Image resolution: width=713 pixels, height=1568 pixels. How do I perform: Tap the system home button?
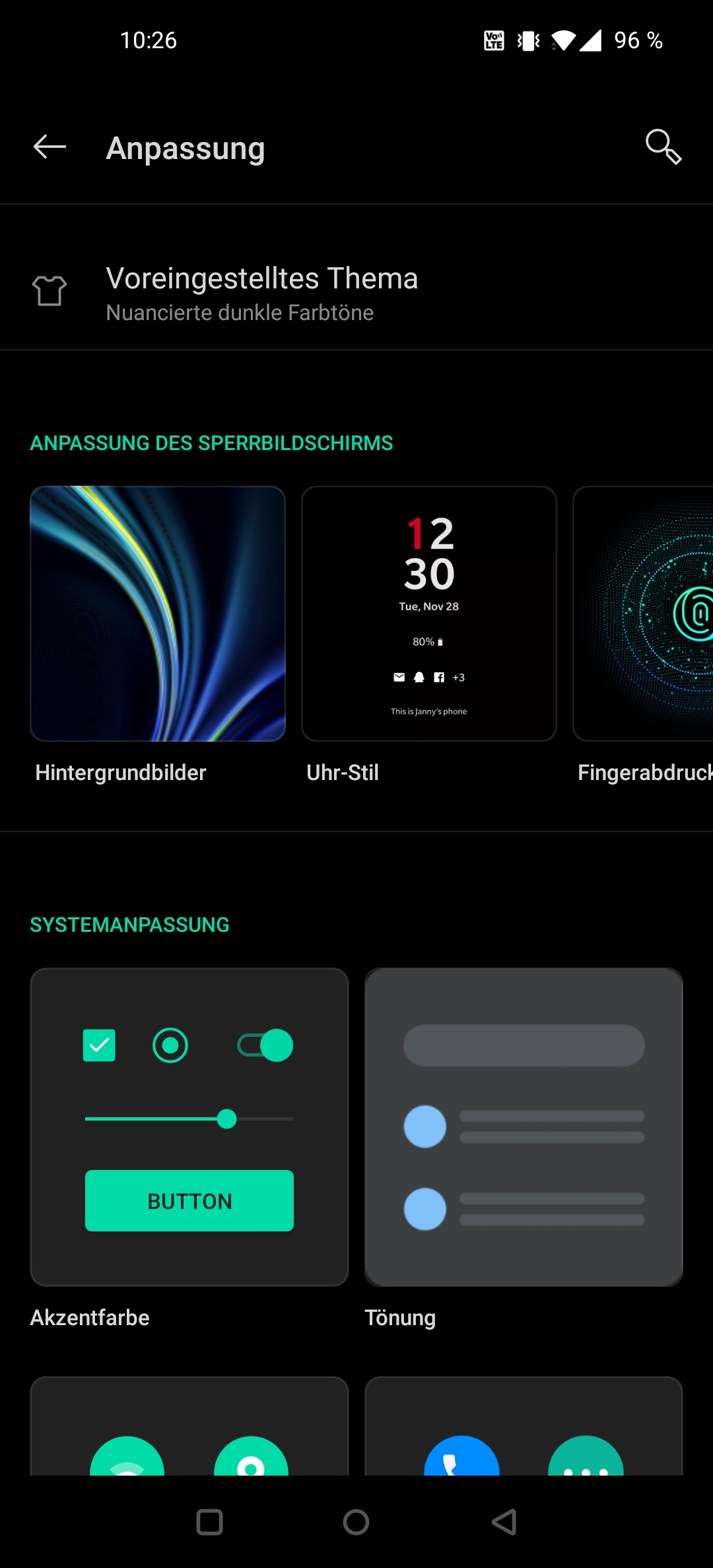(356, 1522)
